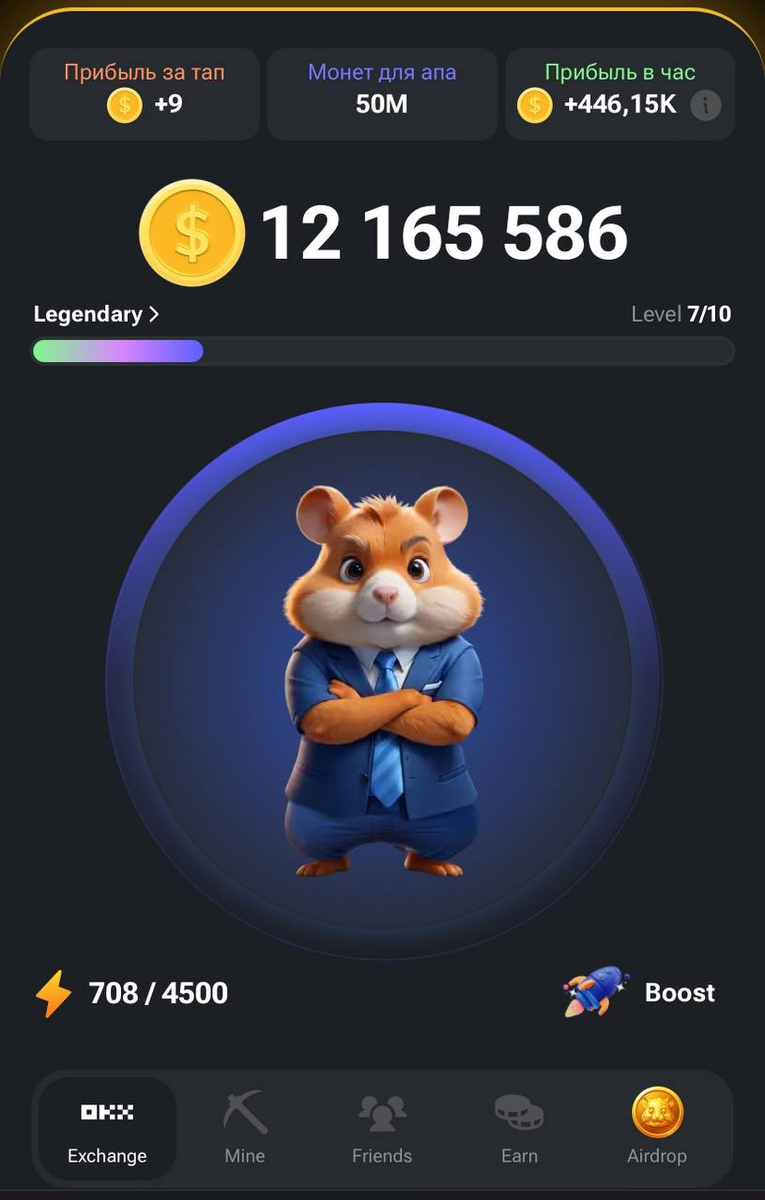Tap the golden dollar coin beside the balance

pos(191,231)
